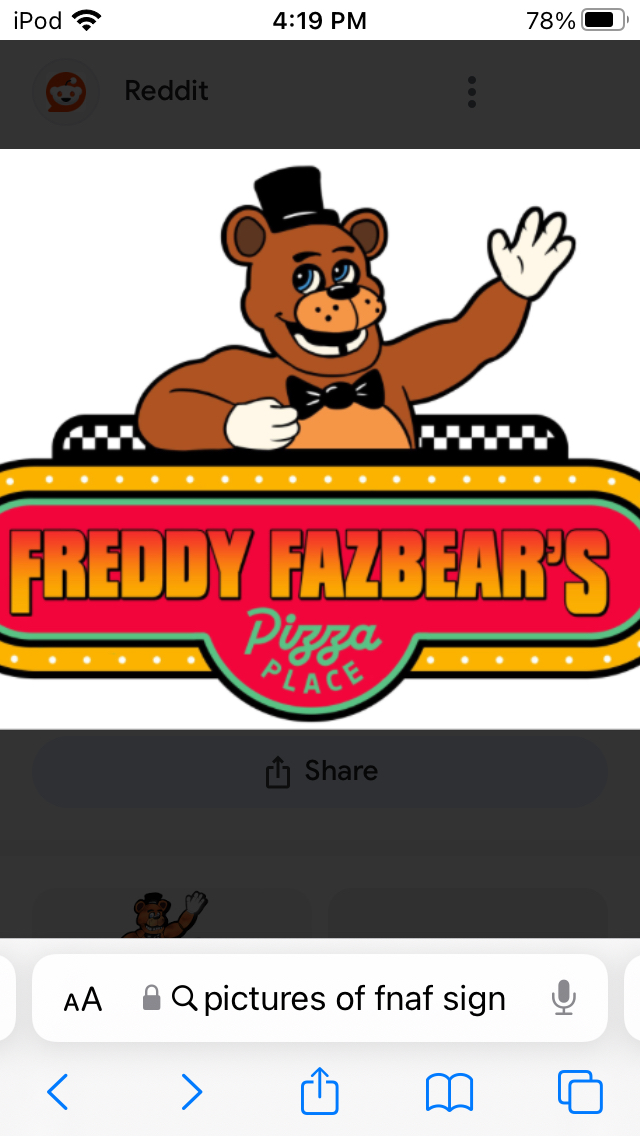Tap the Share button below the image

320,772
